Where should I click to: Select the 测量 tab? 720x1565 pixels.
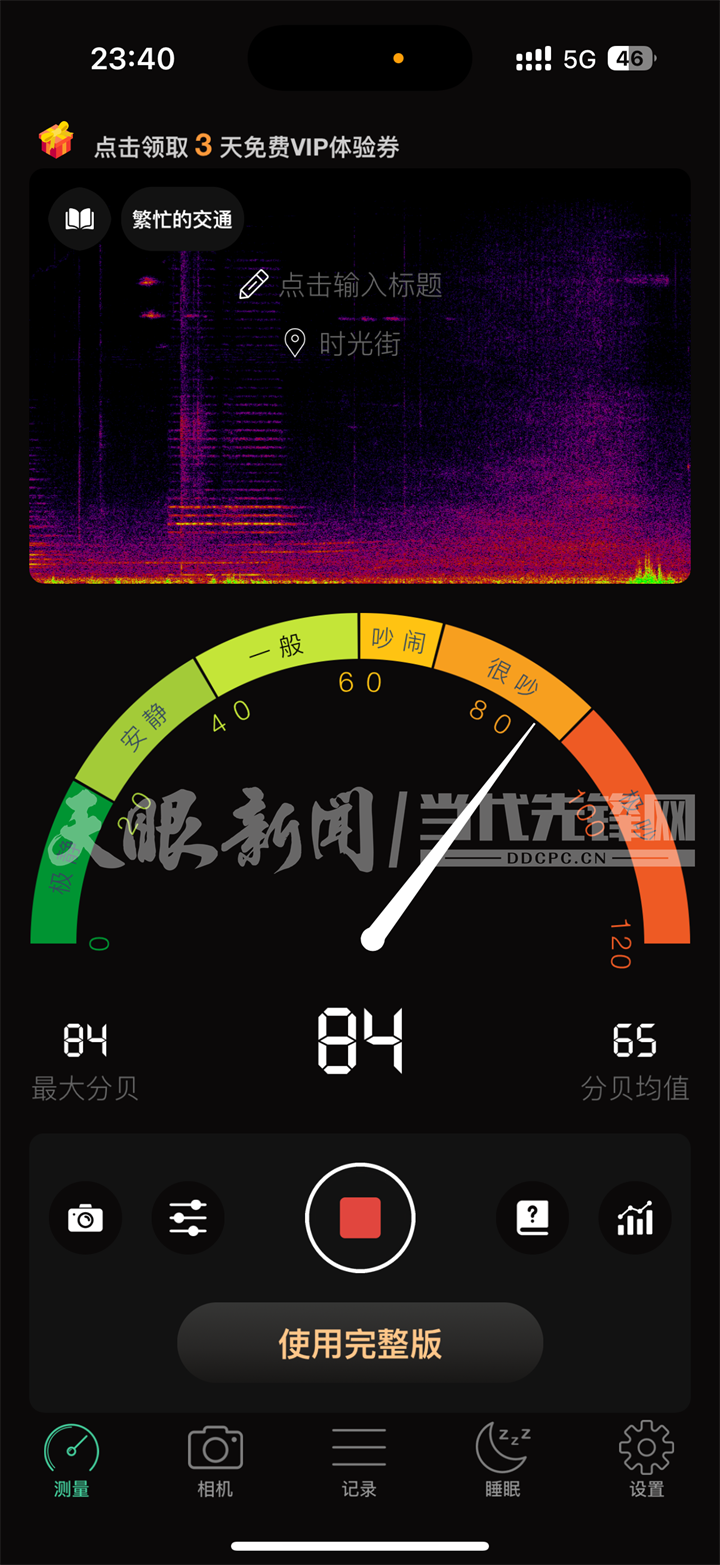[x=72, y=1462]
